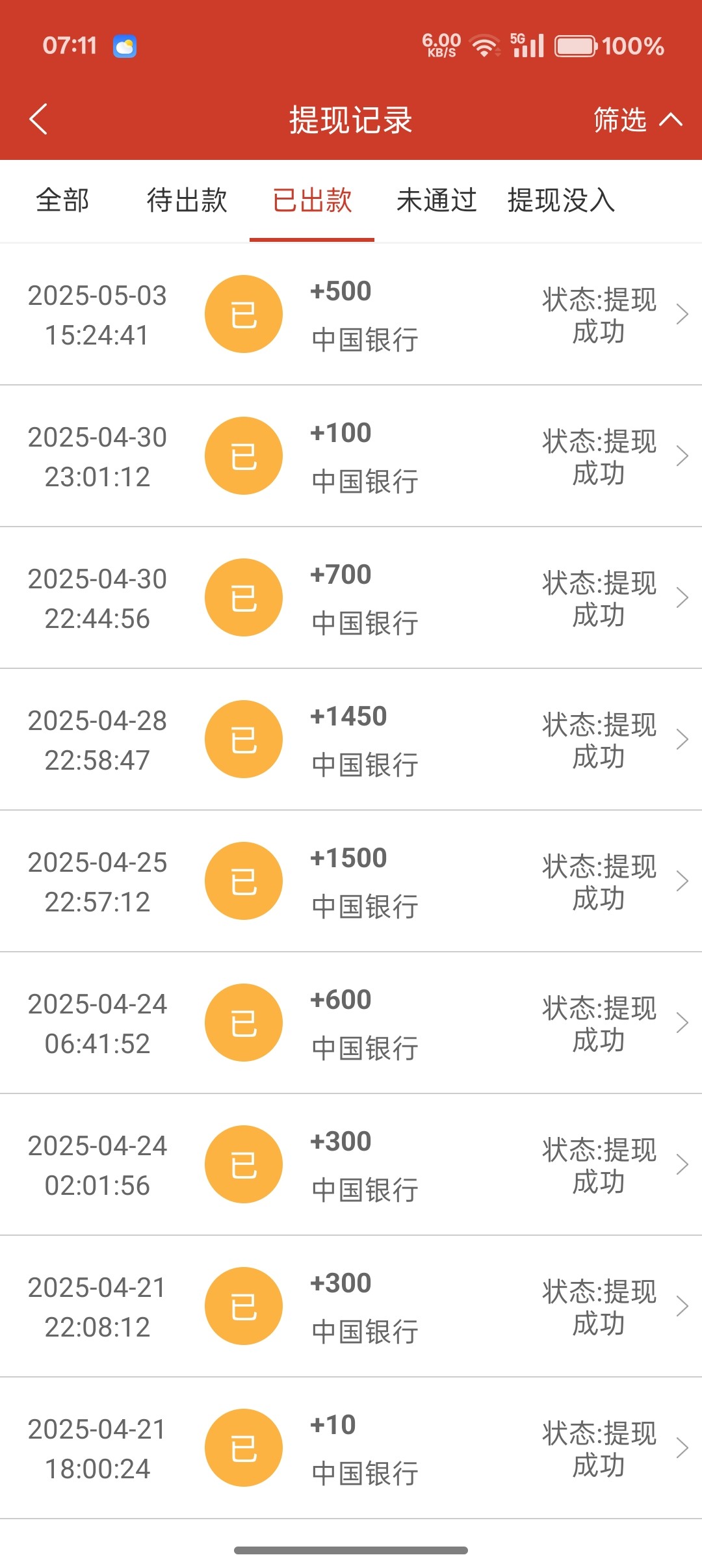
Task: Go back from 提现记录 page
Action: point(39,120)
